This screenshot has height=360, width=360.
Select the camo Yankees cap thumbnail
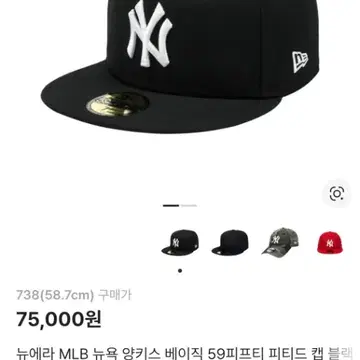[280, 241]
